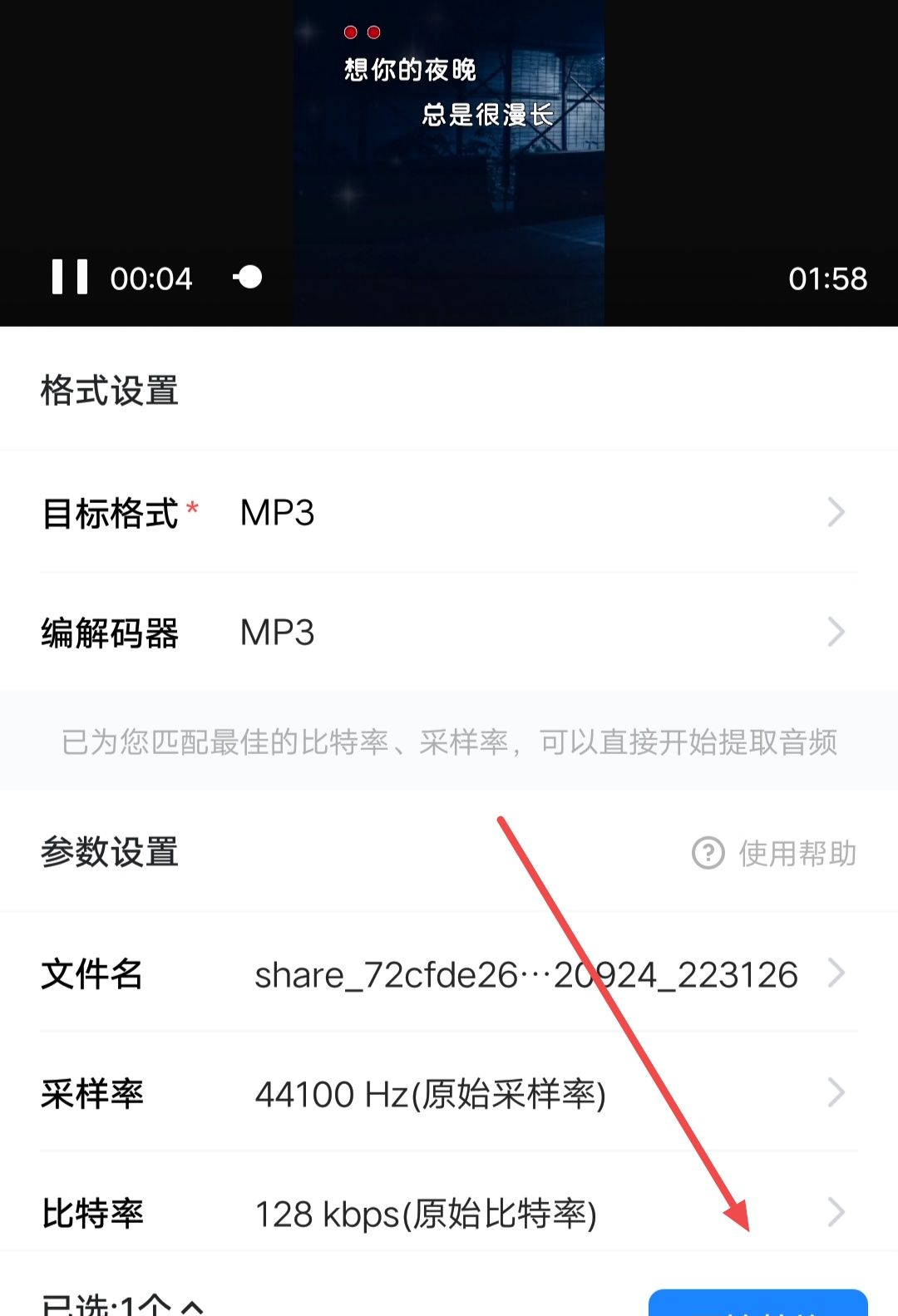The image size is (898, 1316).
Task: Edit the 文件名 row
Action: click(449, 973)
